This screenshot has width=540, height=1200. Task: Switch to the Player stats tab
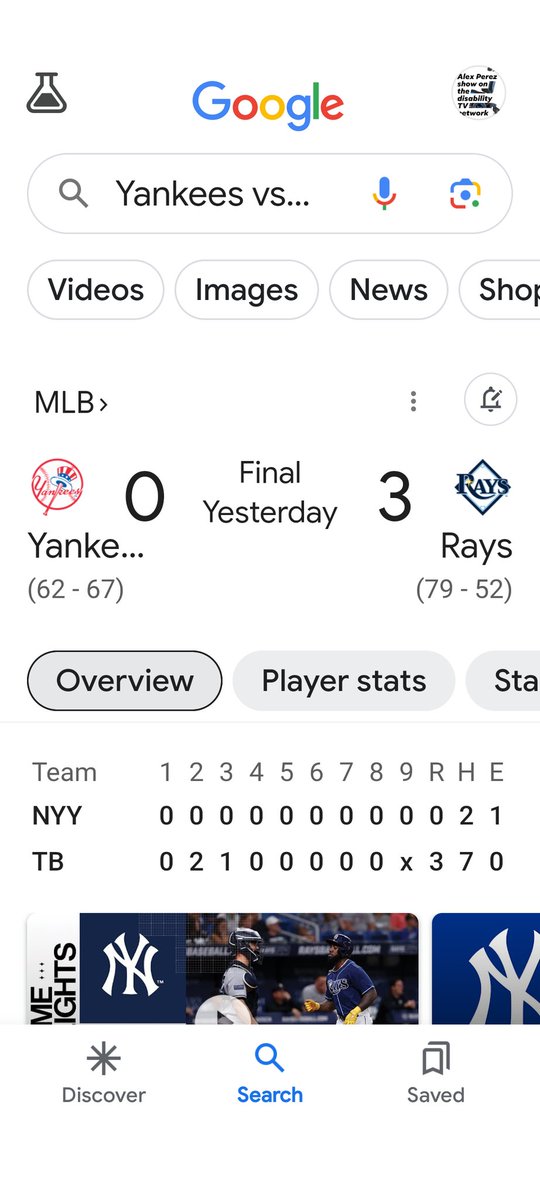coord(344,681)
